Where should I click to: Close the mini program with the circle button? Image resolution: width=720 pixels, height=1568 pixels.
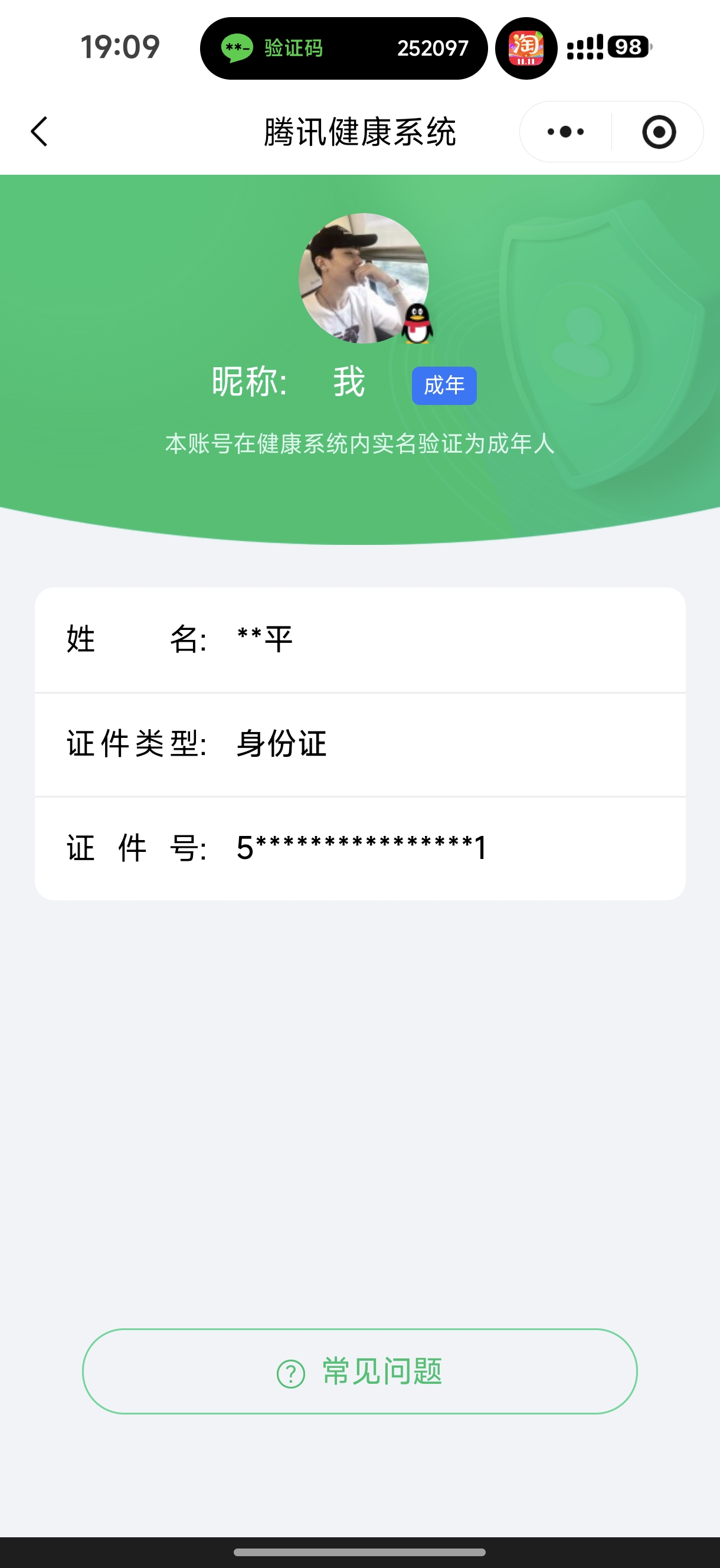click(x=659, y=132)
